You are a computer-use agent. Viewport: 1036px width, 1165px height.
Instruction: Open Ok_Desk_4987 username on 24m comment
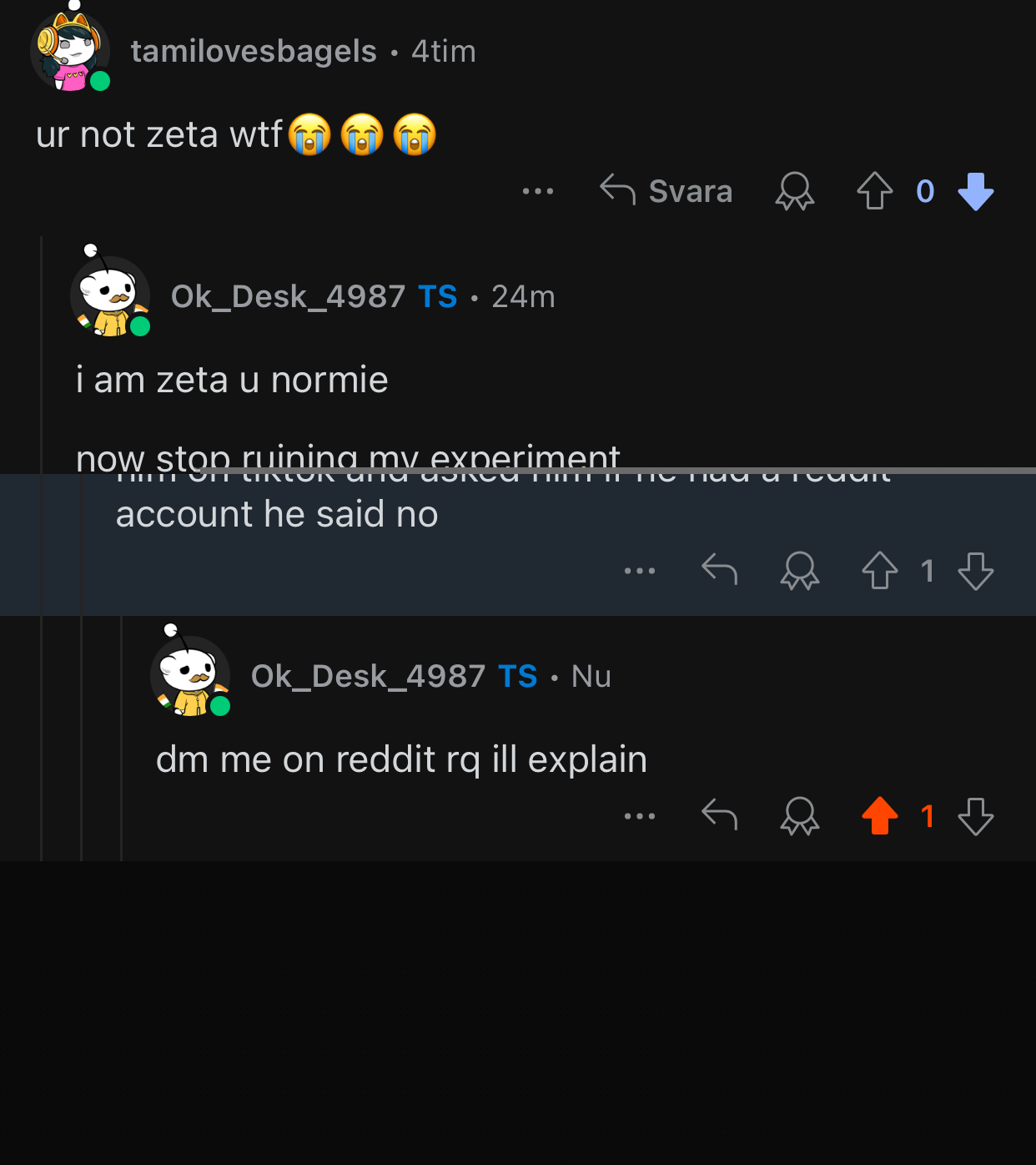tap(288, 296)
